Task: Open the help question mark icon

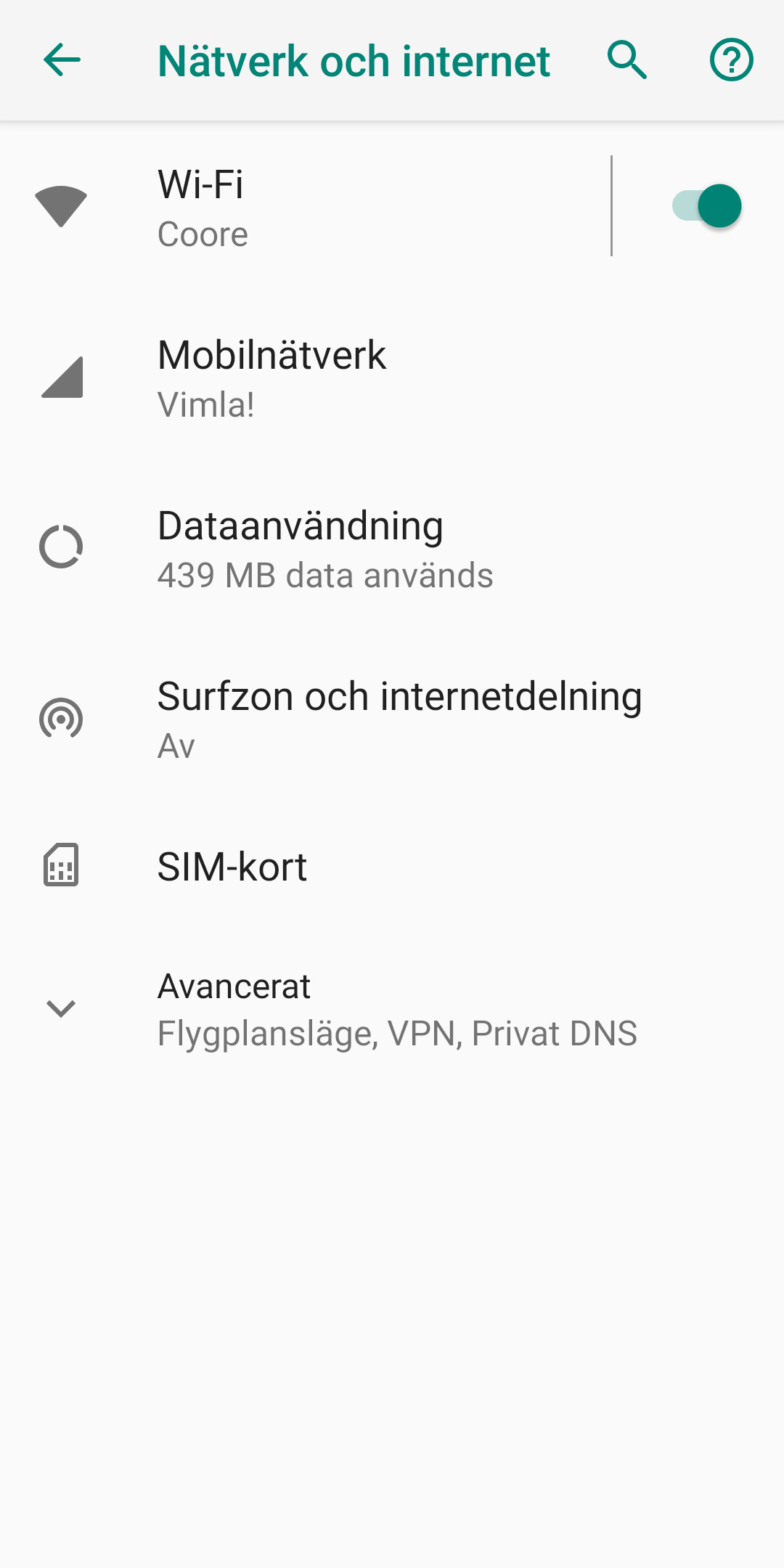Action: tap(731, 60)
